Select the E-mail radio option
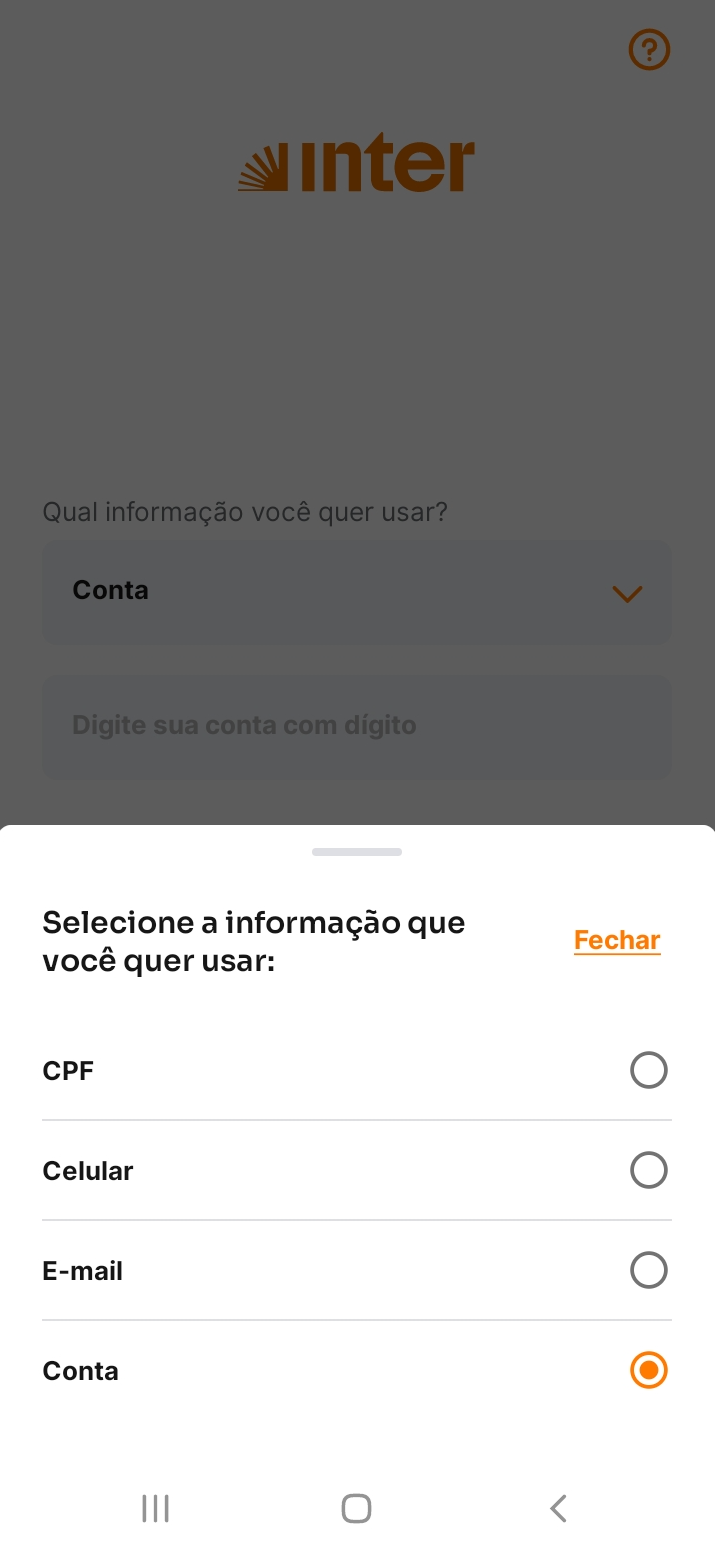 pos(648,1270)
